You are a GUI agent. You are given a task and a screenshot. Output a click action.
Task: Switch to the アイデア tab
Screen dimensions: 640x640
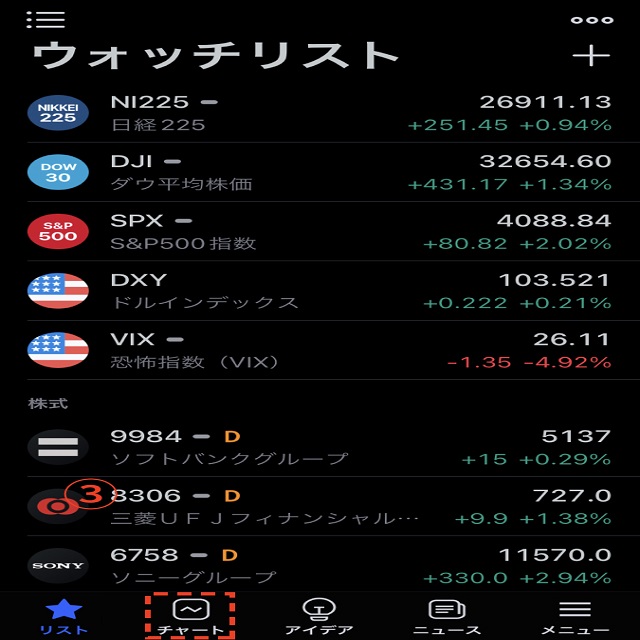318,616
